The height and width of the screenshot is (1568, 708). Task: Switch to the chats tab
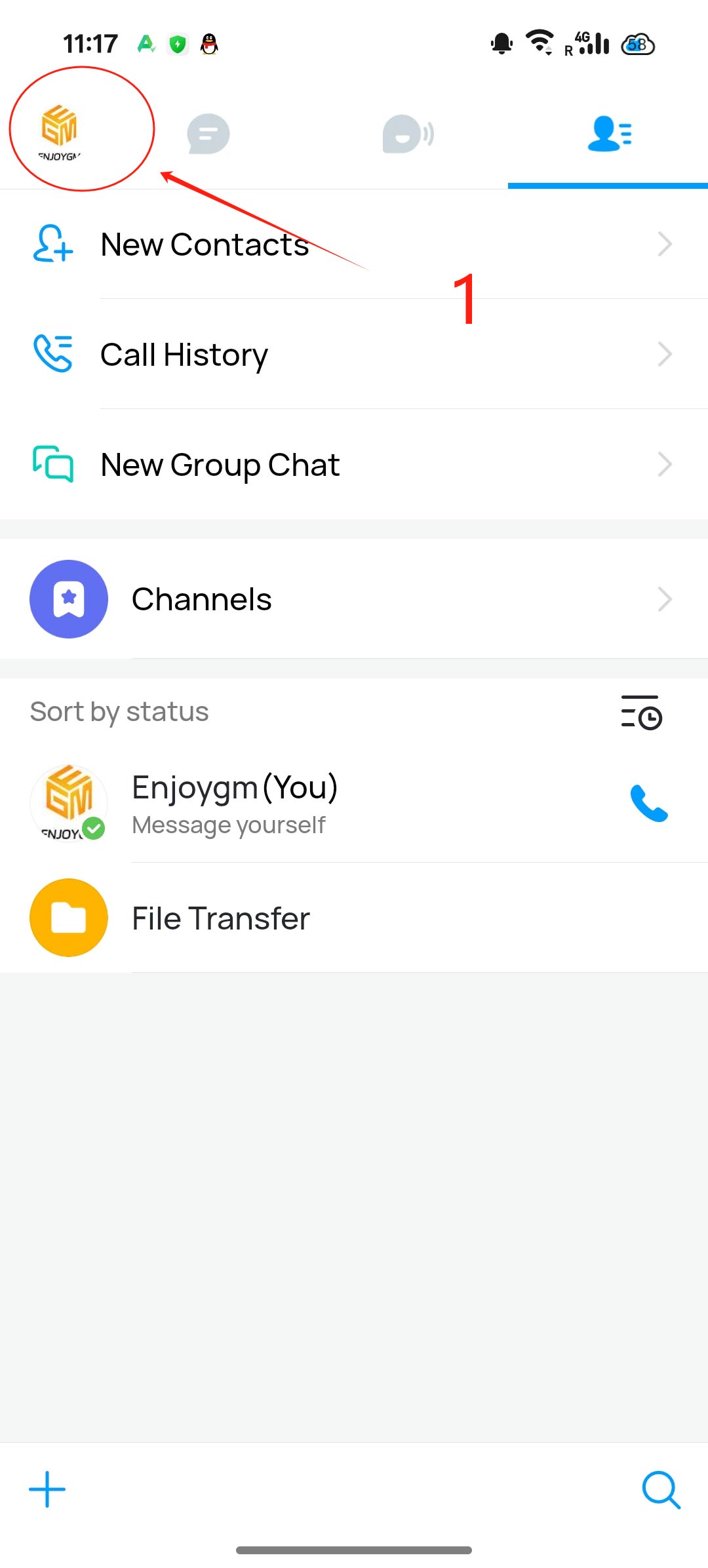pos(208,134)
